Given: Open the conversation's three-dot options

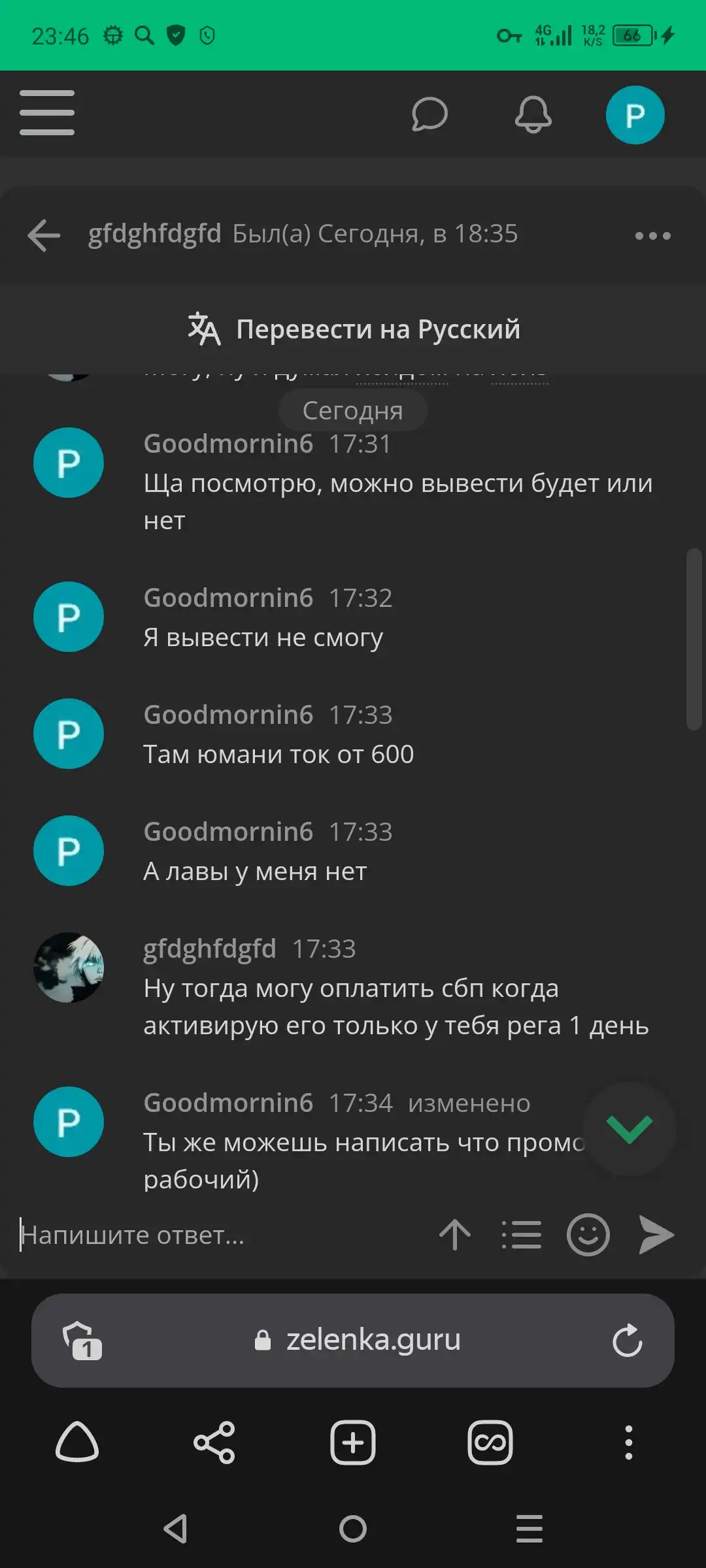Looking at the screenshot, I should coord(653,236).
